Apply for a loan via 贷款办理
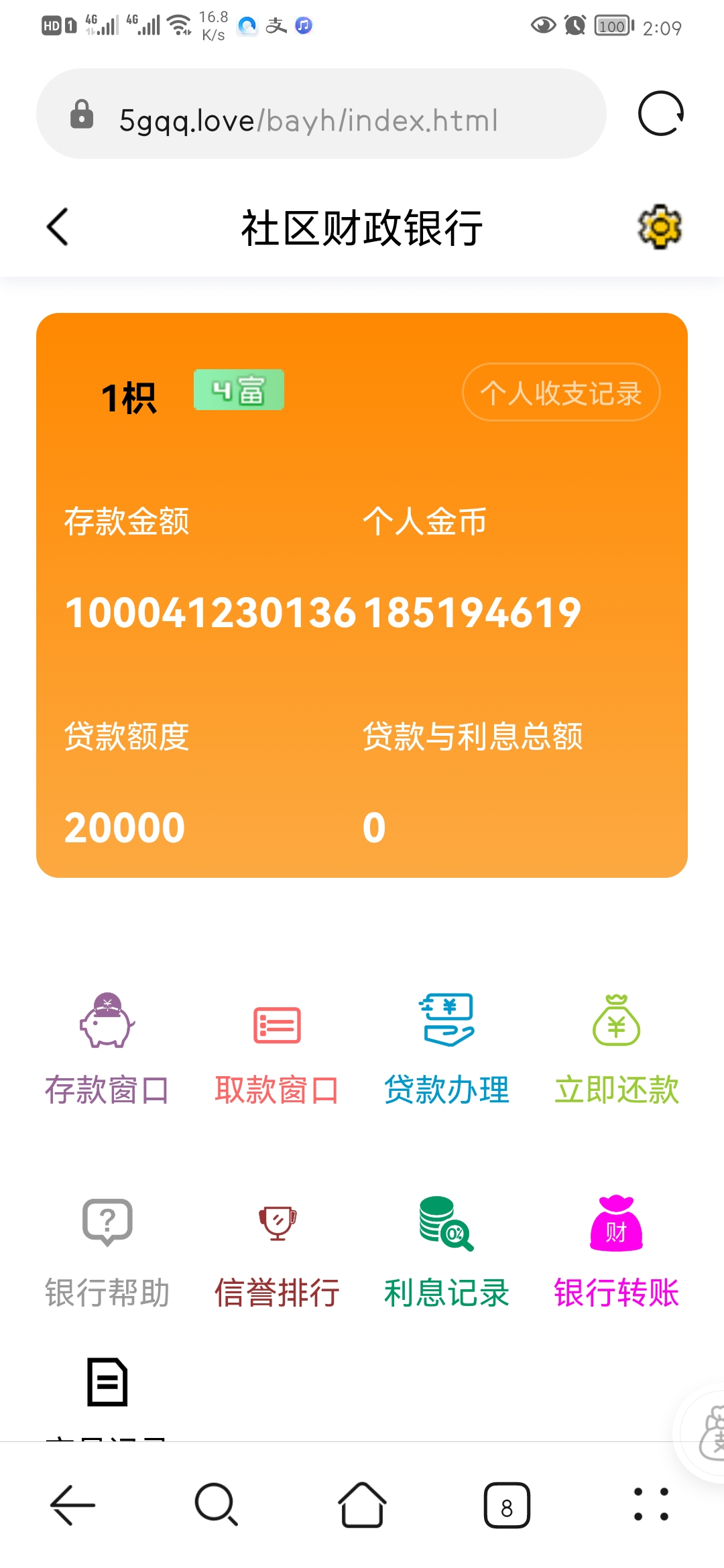 [x=447, y=1049]
